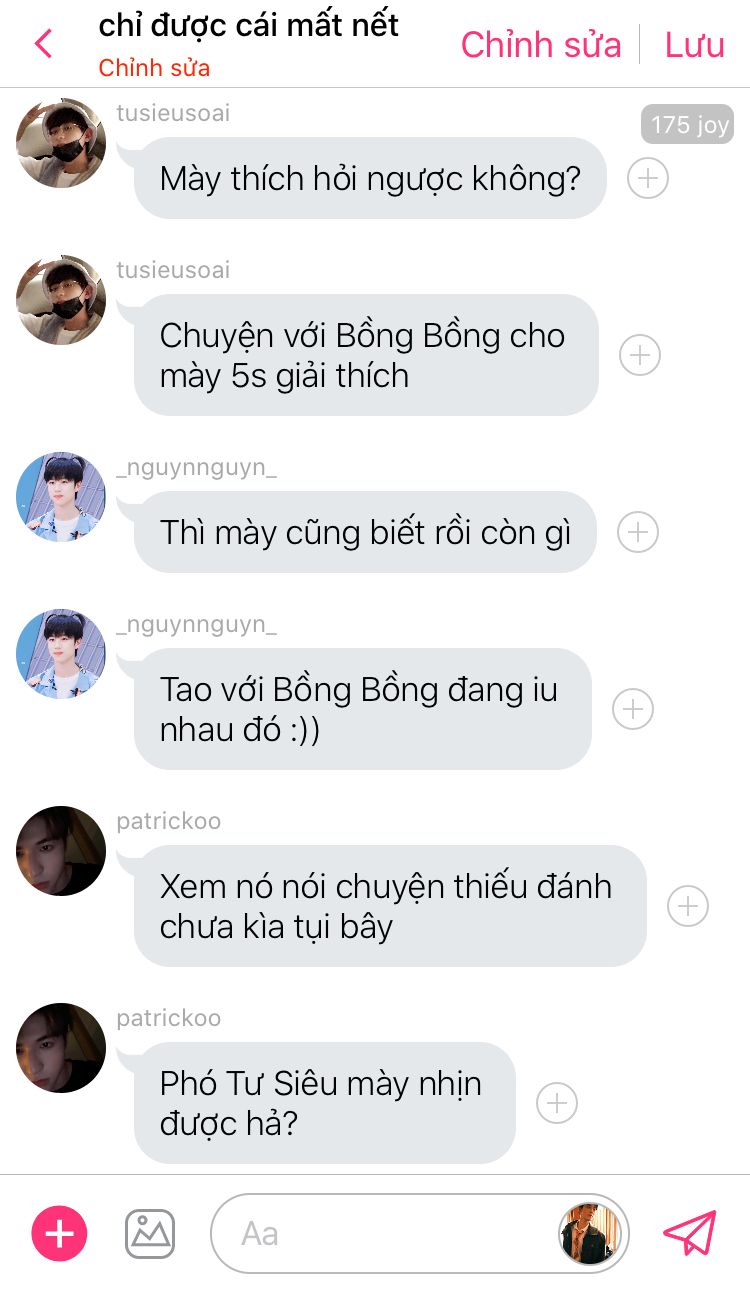Screen dimensions: 750x1294
Task: Tap plus beside 'Xem nó nói chuyện thiếu đánh'
Action: coord(687,906)
